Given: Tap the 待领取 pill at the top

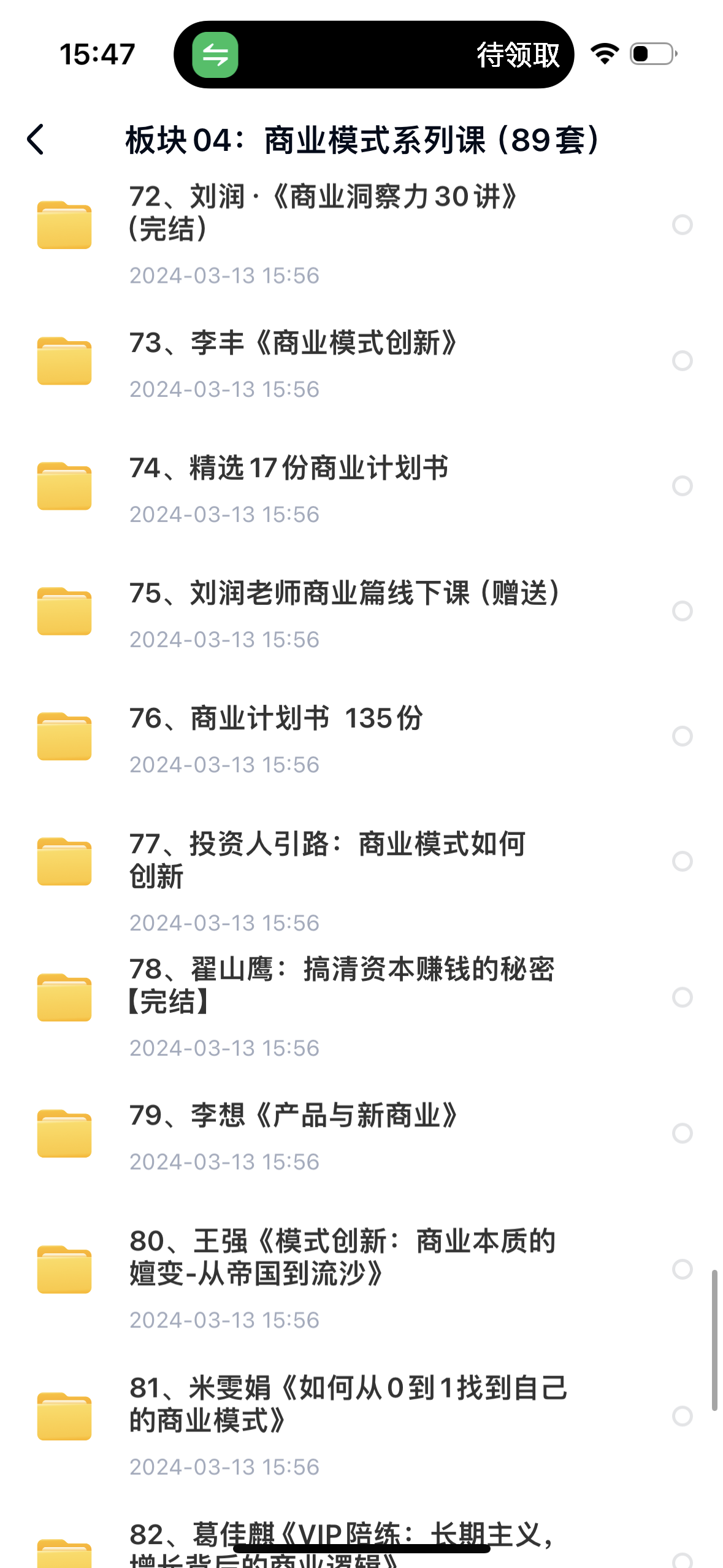Looking at the screenshot, I should [518, 55].
